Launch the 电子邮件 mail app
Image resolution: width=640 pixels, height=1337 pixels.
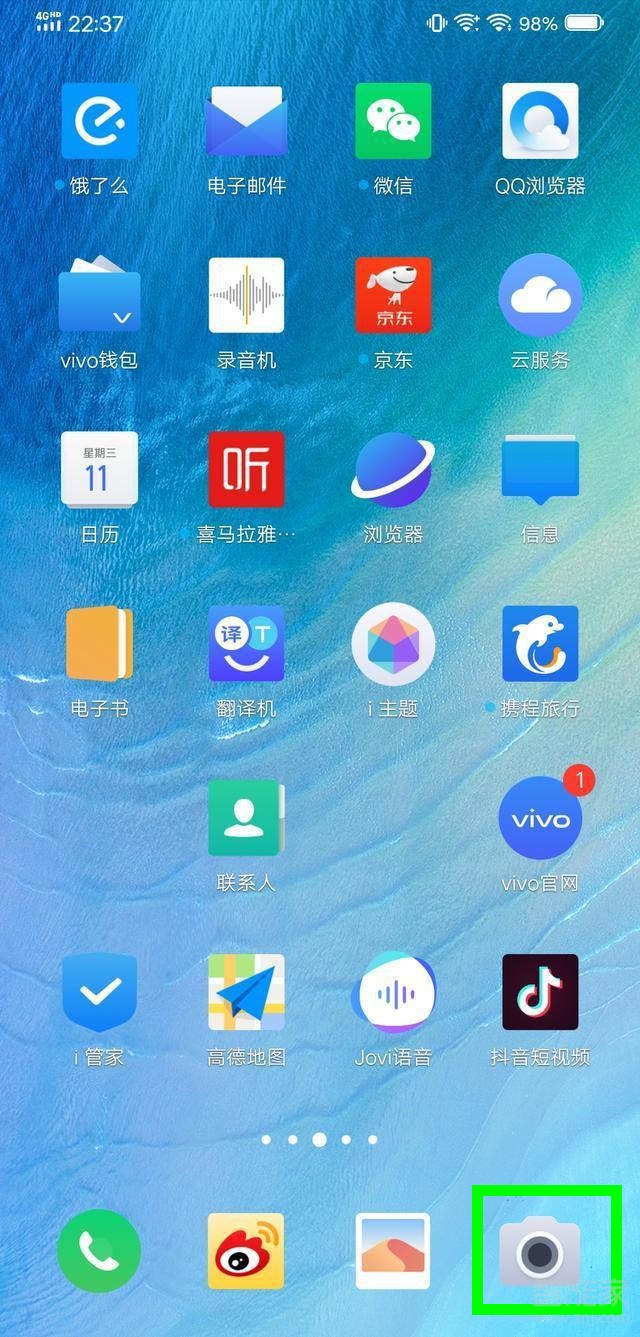246,121
